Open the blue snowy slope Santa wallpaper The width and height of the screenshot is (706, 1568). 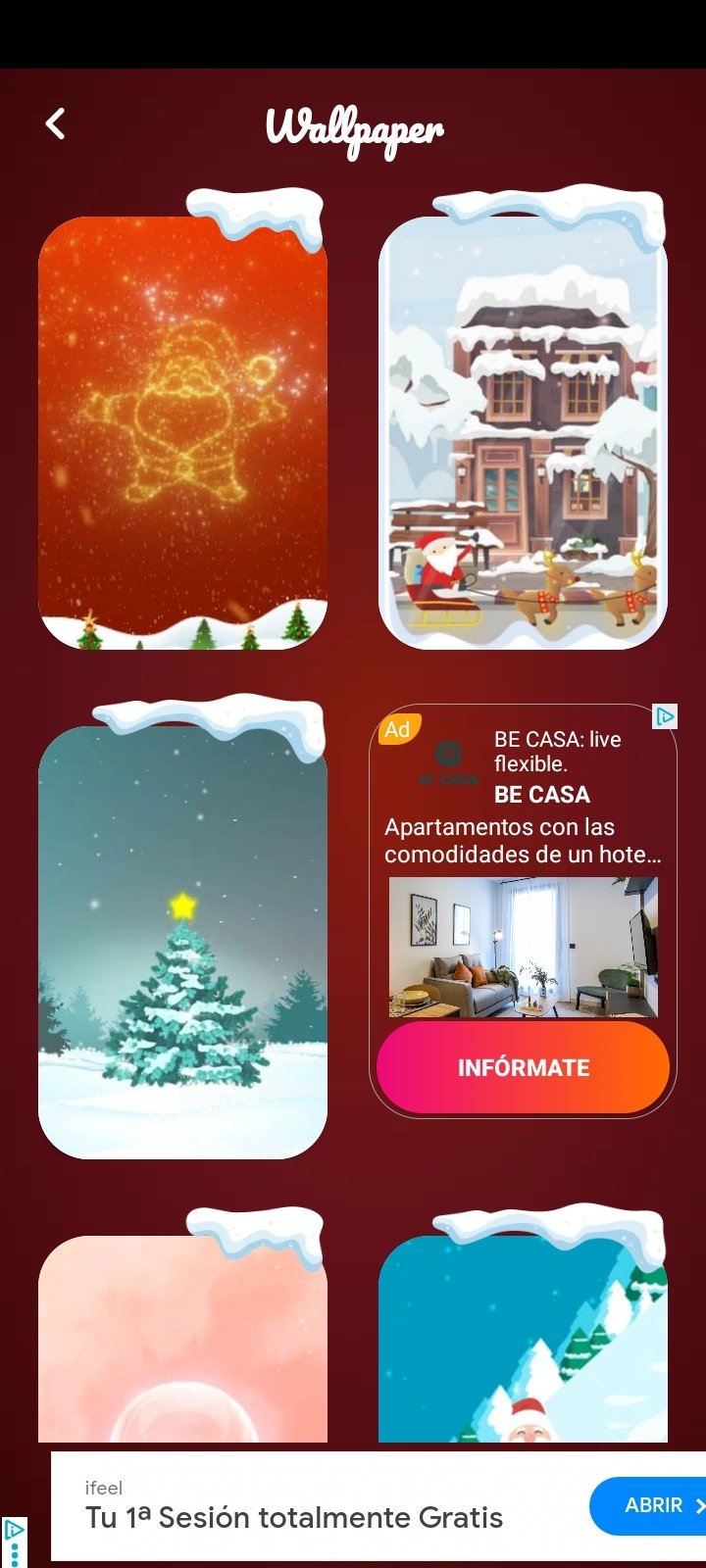click(523, 1339)
